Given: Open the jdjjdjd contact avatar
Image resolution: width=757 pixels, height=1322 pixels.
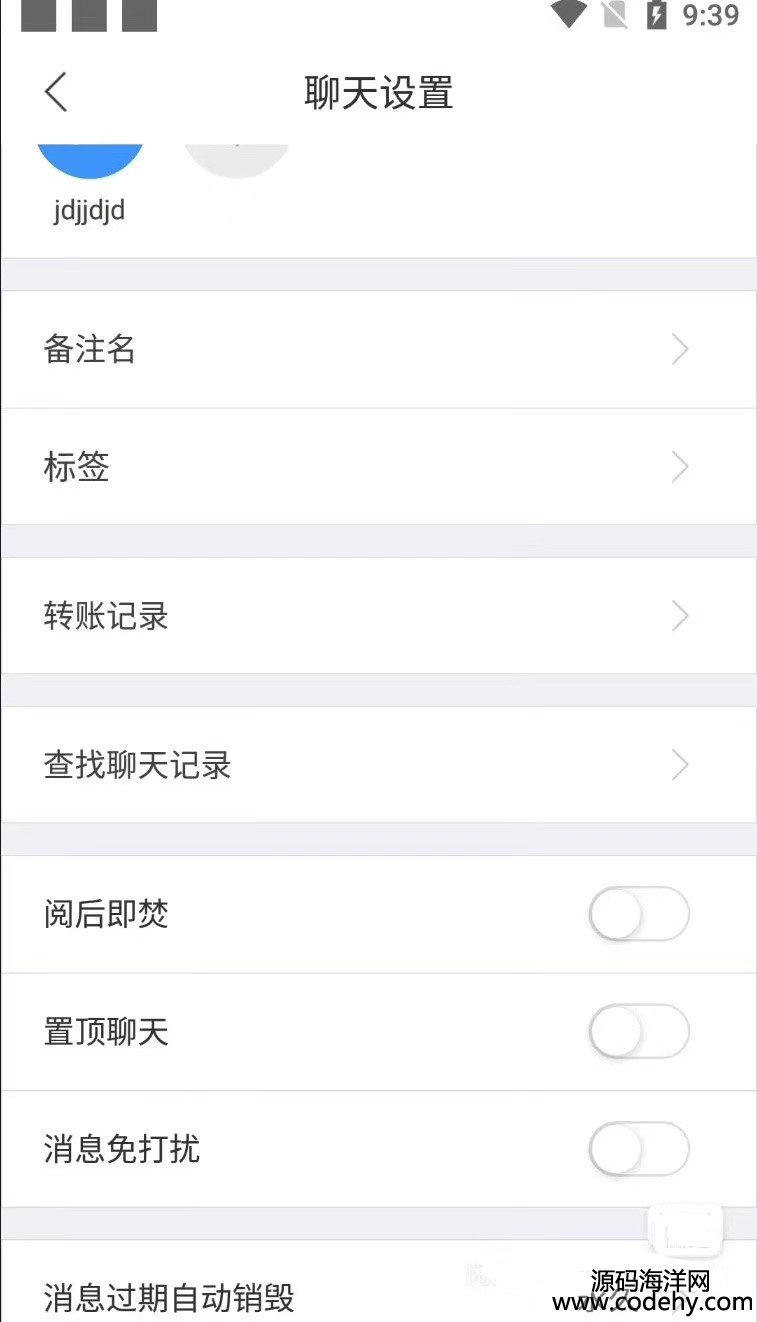Looking at the screenshot, I should tap(91, 160).
